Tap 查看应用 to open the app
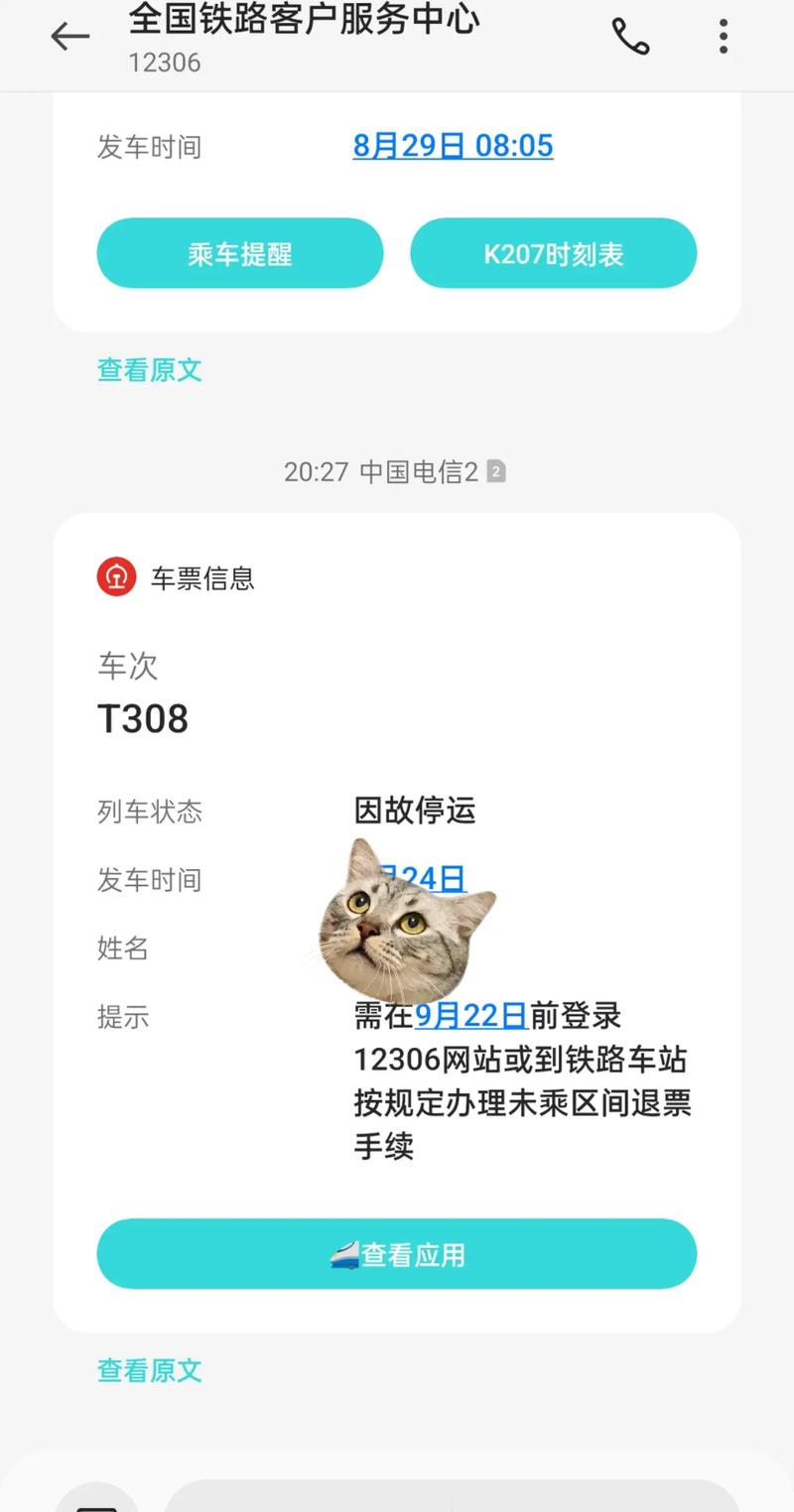This screenshot has height=1512, width=794. click(397, 1253)
